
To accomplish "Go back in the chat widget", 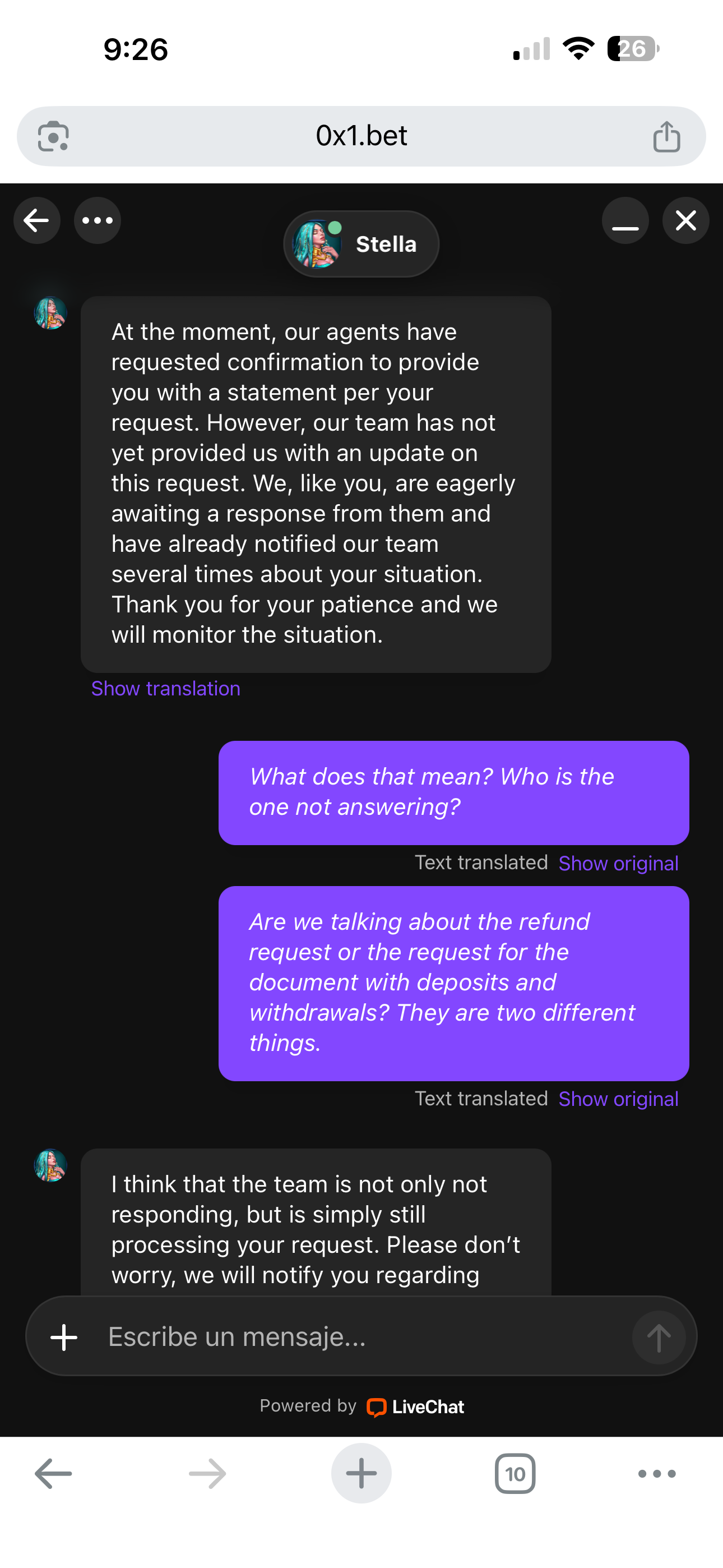I will click(x=36, y=220).
